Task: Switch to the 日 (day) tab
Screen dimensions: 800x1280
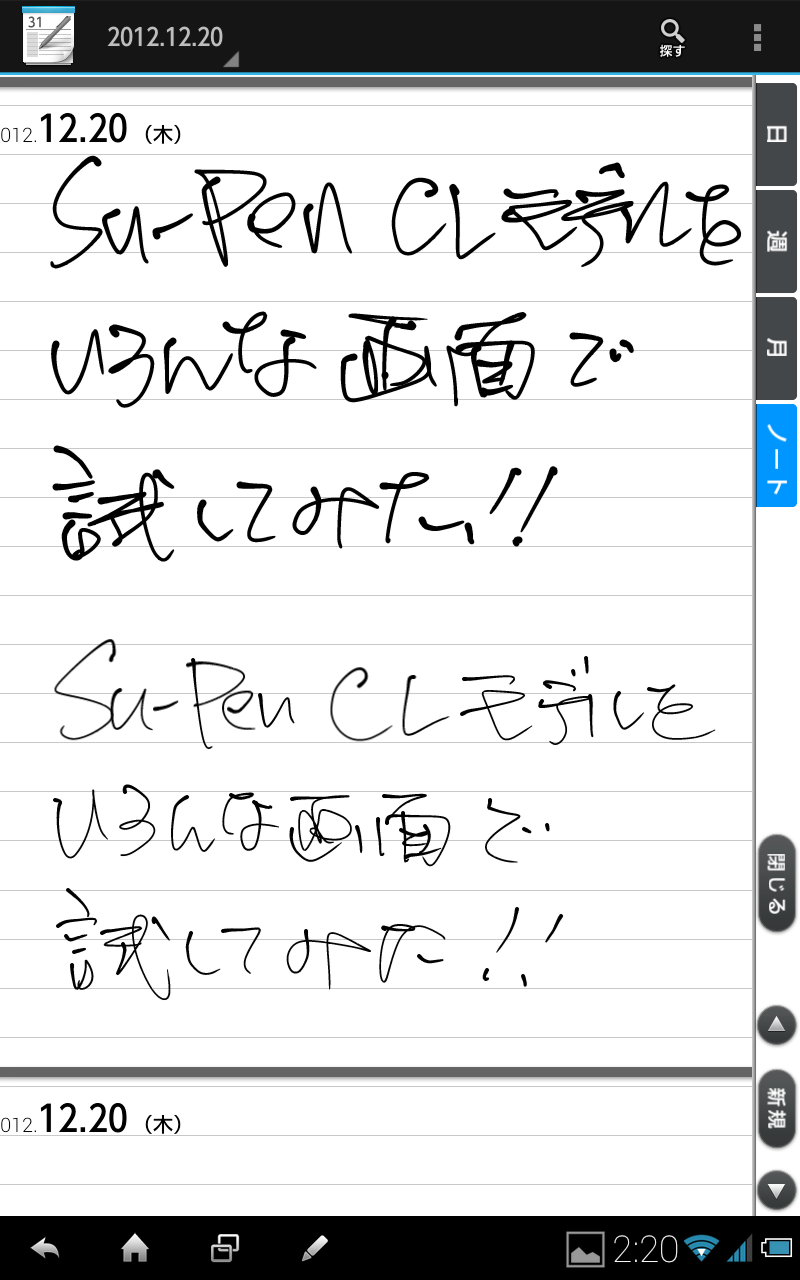Action: [776, 135]
